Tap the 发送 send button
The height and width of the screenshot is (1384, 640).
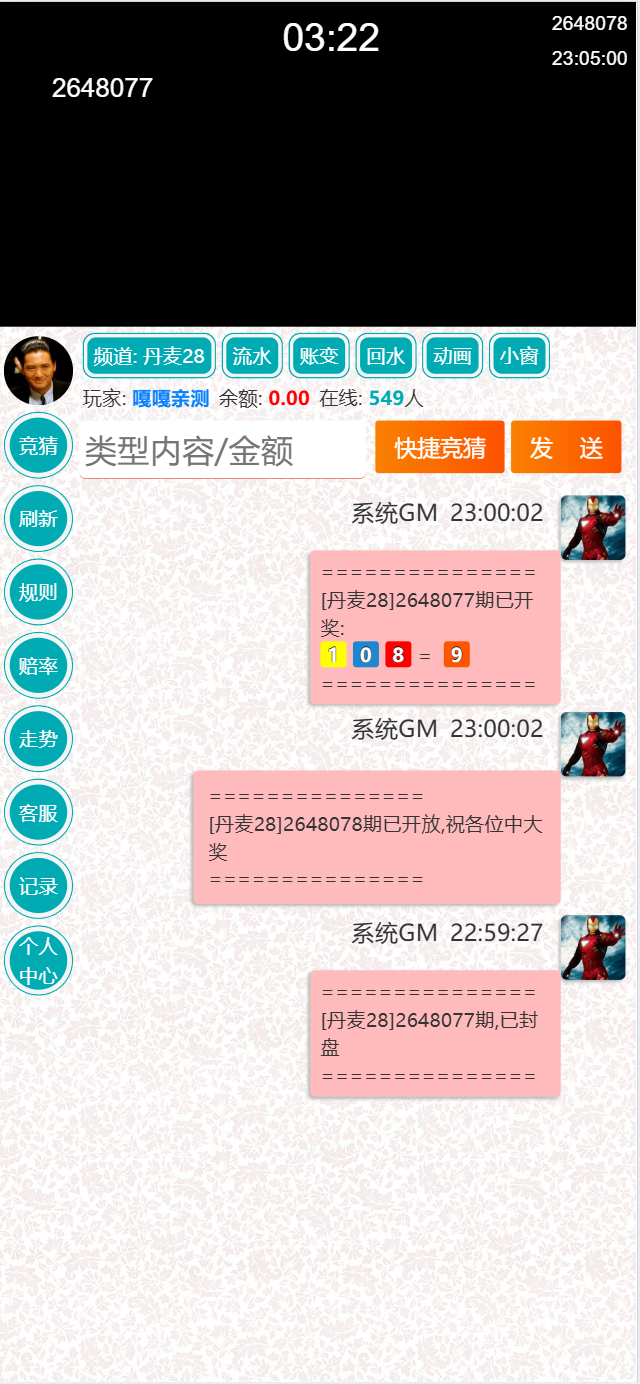click(566, 447)
